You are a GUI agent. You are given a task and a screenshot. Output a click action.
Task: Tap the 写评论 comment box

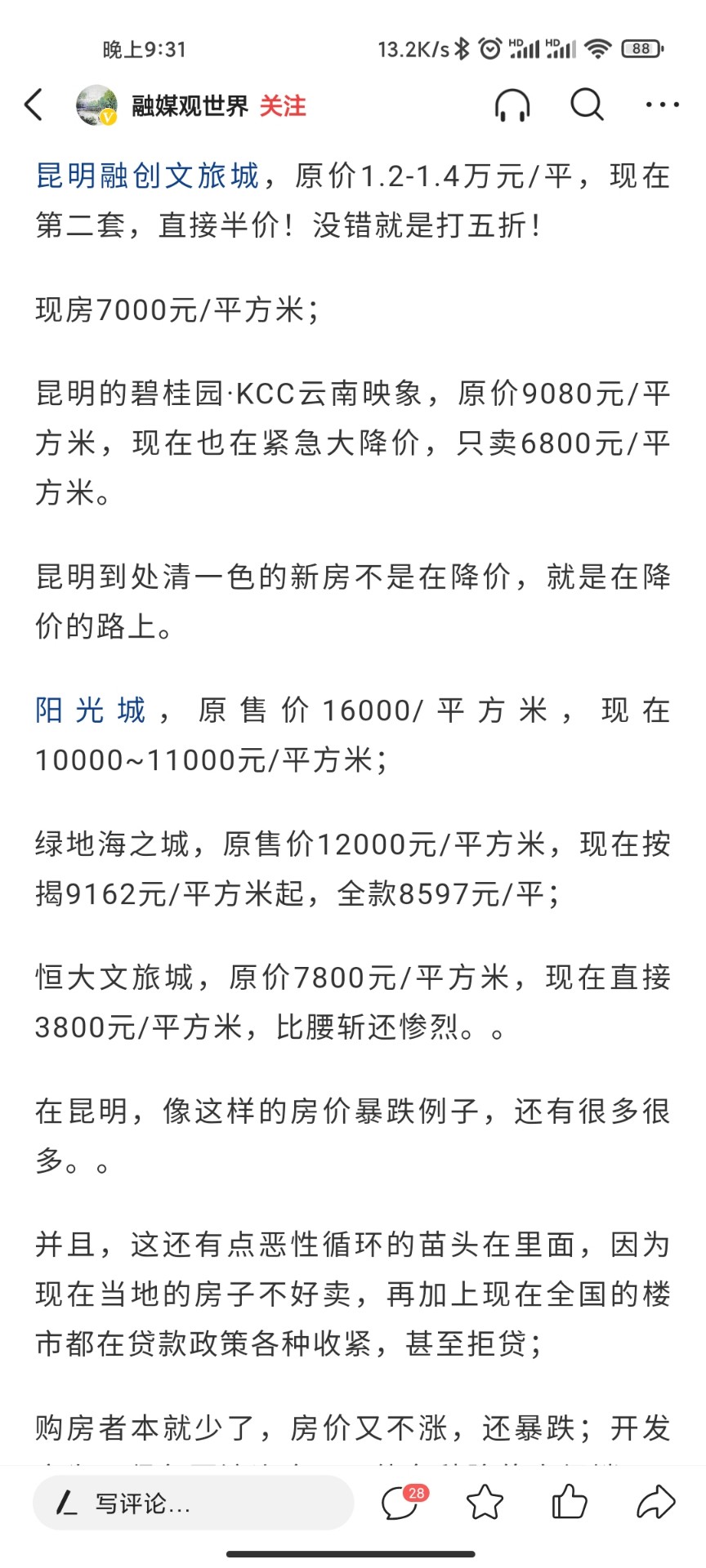tap(193, 1503)
